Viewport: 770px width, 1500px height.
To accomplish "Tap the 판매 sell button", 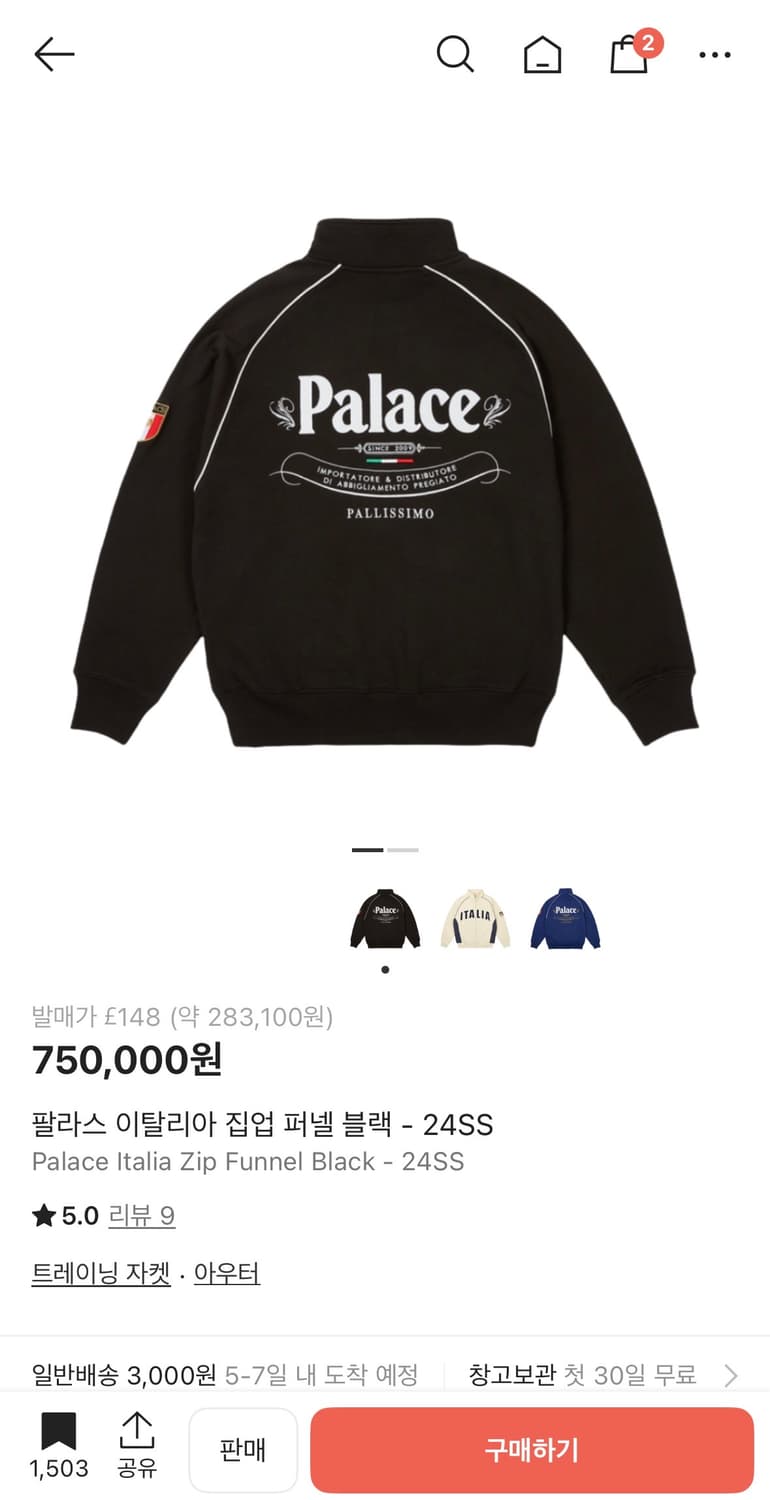I will 243,1450.
